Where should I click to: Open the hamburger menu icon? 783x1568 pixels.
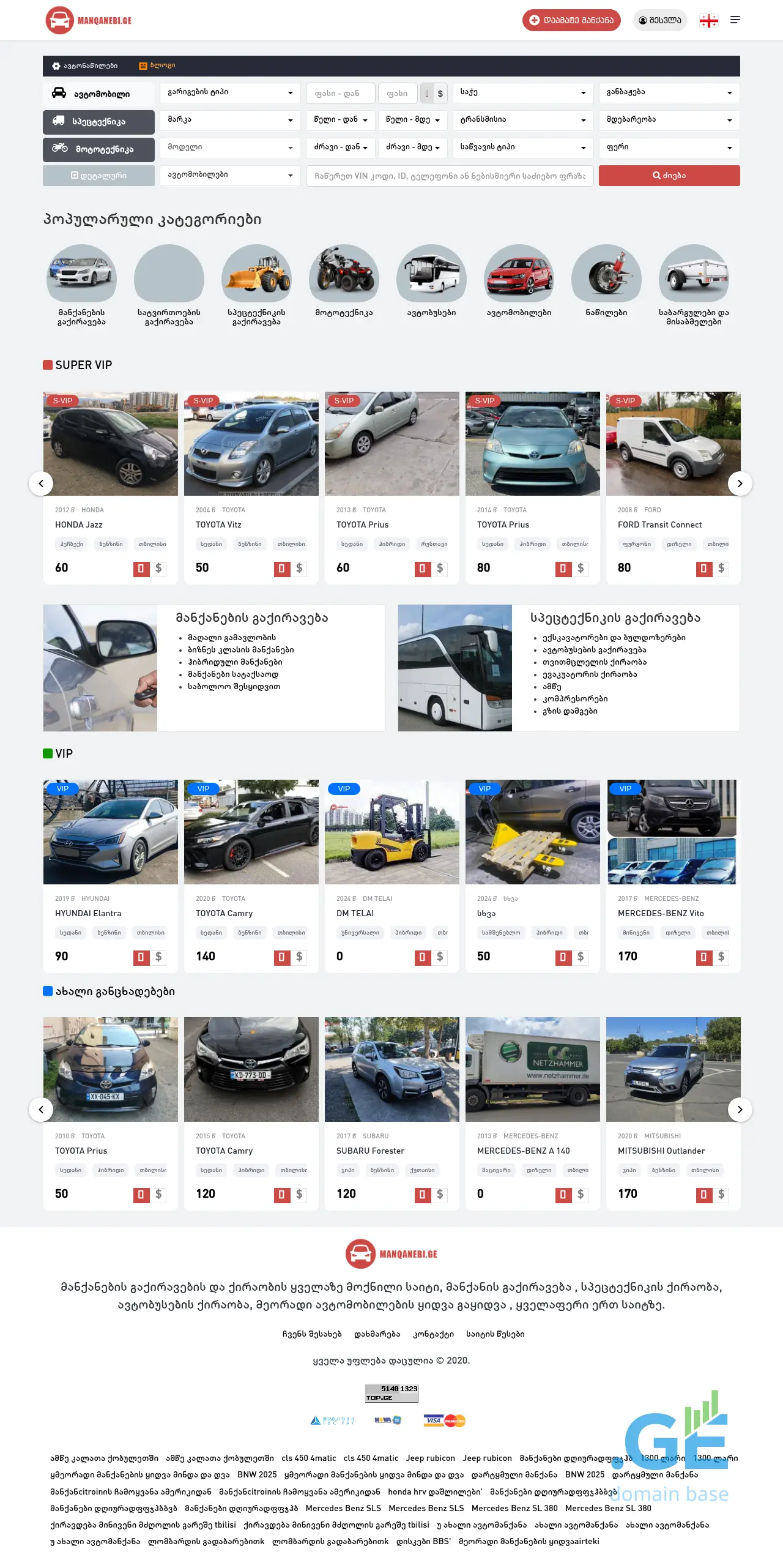[x=735, y=20]
